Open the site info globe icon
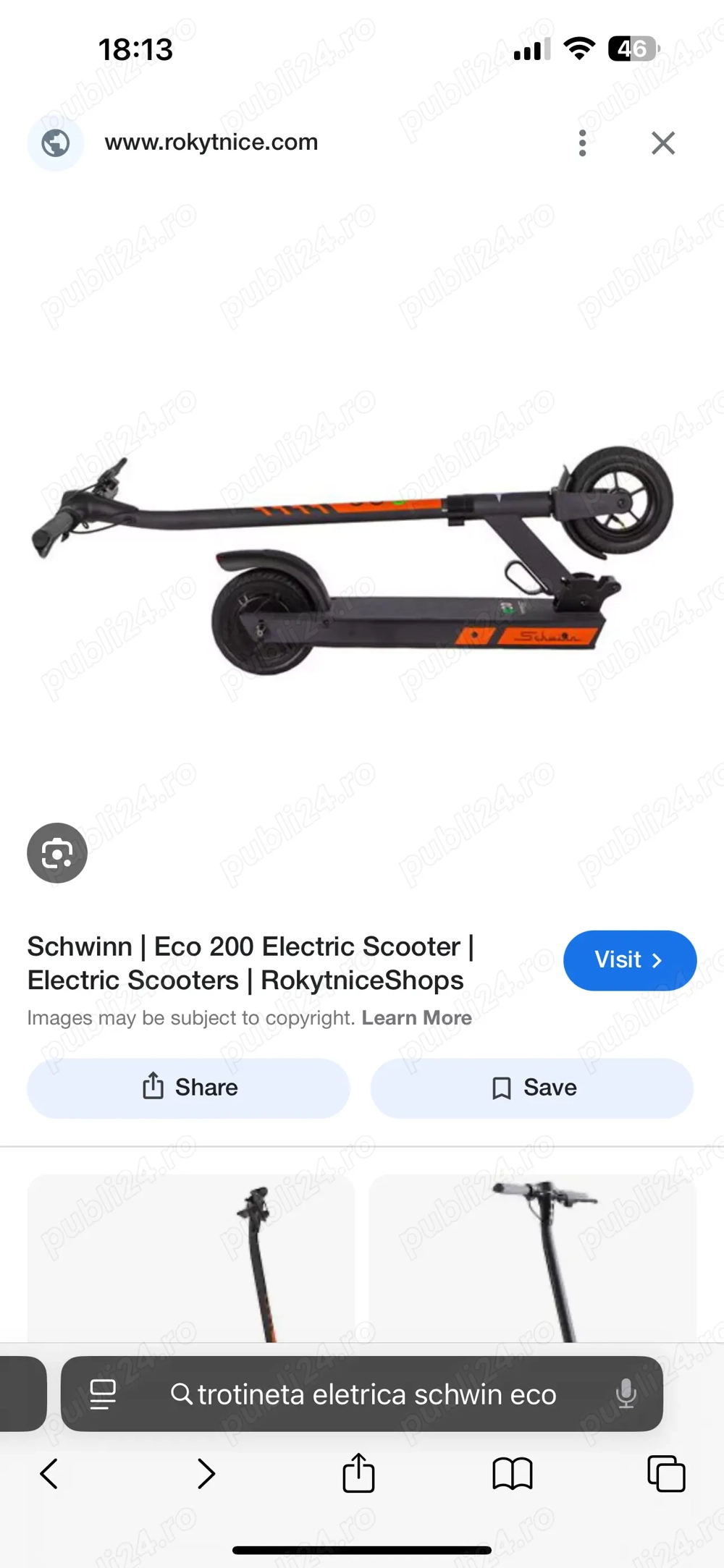The width and height of the screenshot is (724, 1568). (x=56, y=143)
